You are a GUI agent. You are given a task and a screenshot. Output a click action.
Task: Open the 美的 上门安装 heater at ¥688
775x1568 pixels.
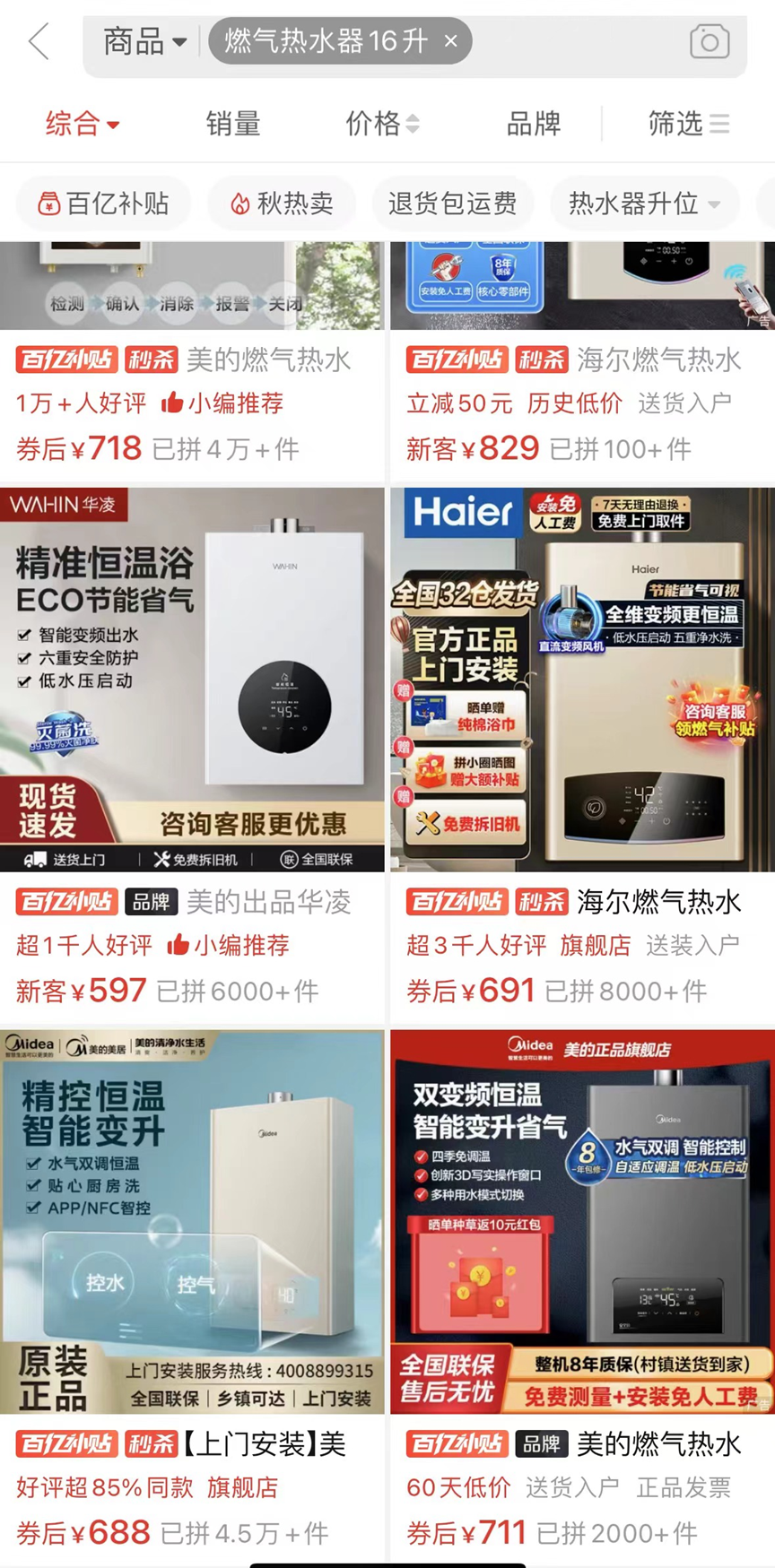click(192, 1224)
